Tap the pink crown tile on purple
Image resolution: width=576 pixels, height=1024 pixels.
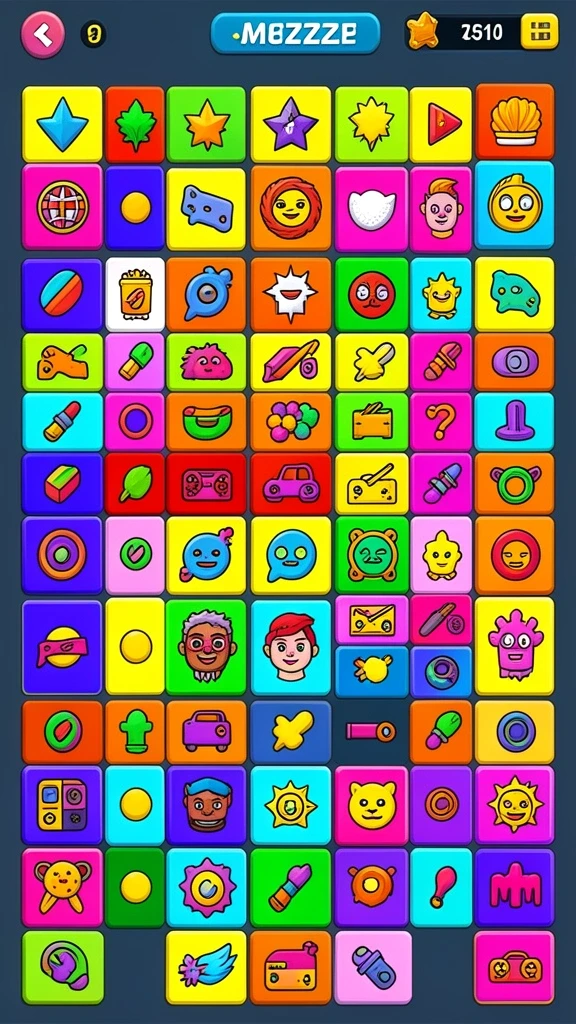(x=515, y=888)
